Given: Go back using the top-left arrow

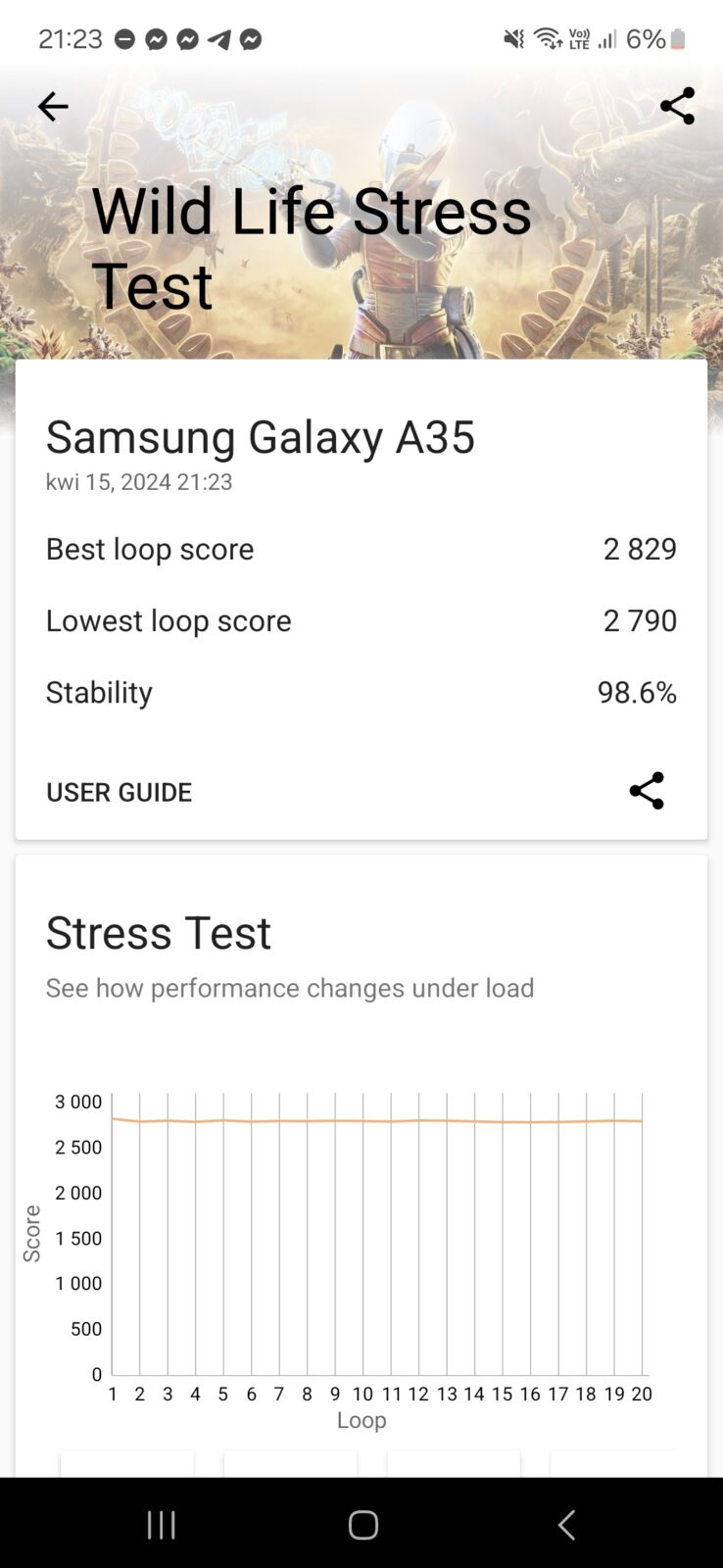Looking at the screenshot, I should tap(53, 106).
